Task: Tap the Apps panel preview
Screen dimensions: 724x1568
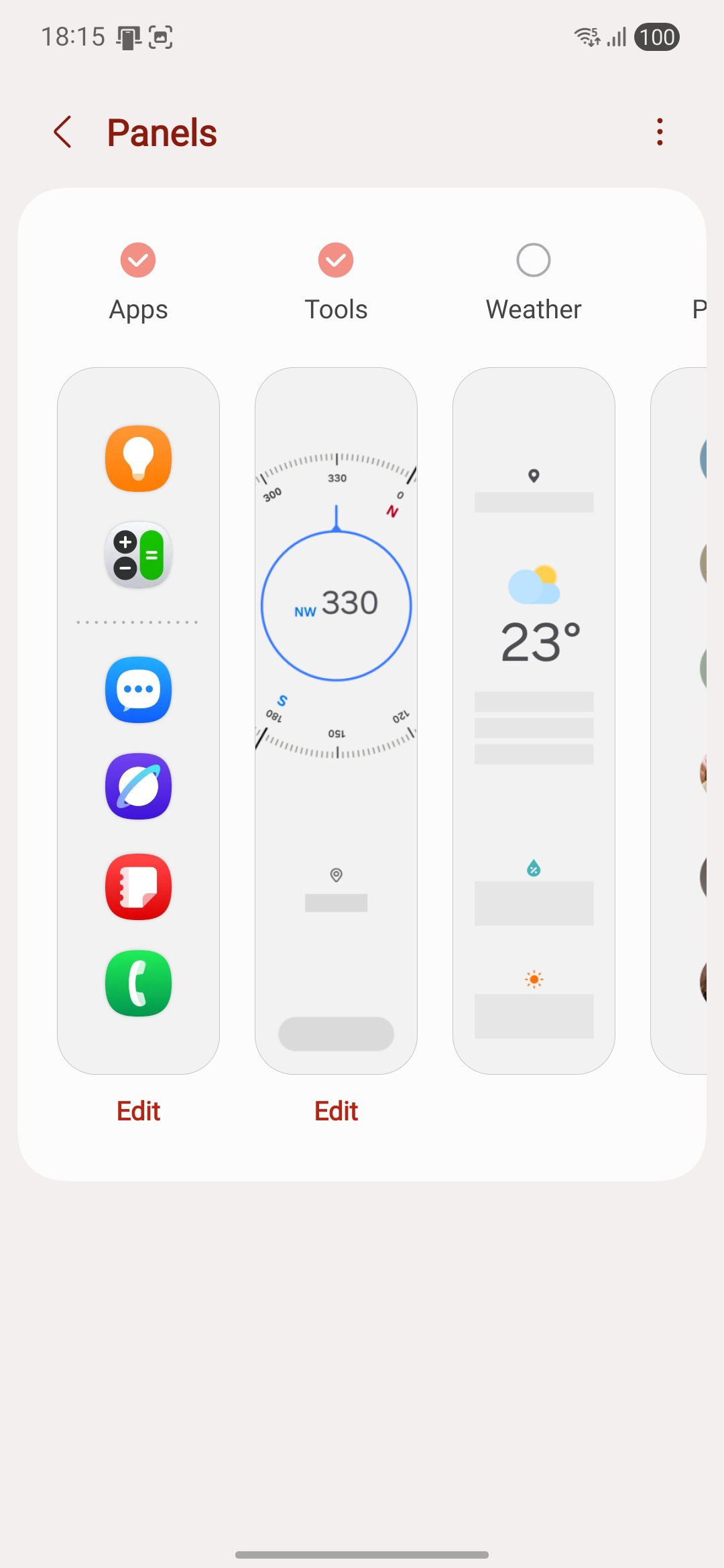Action: 138,720
